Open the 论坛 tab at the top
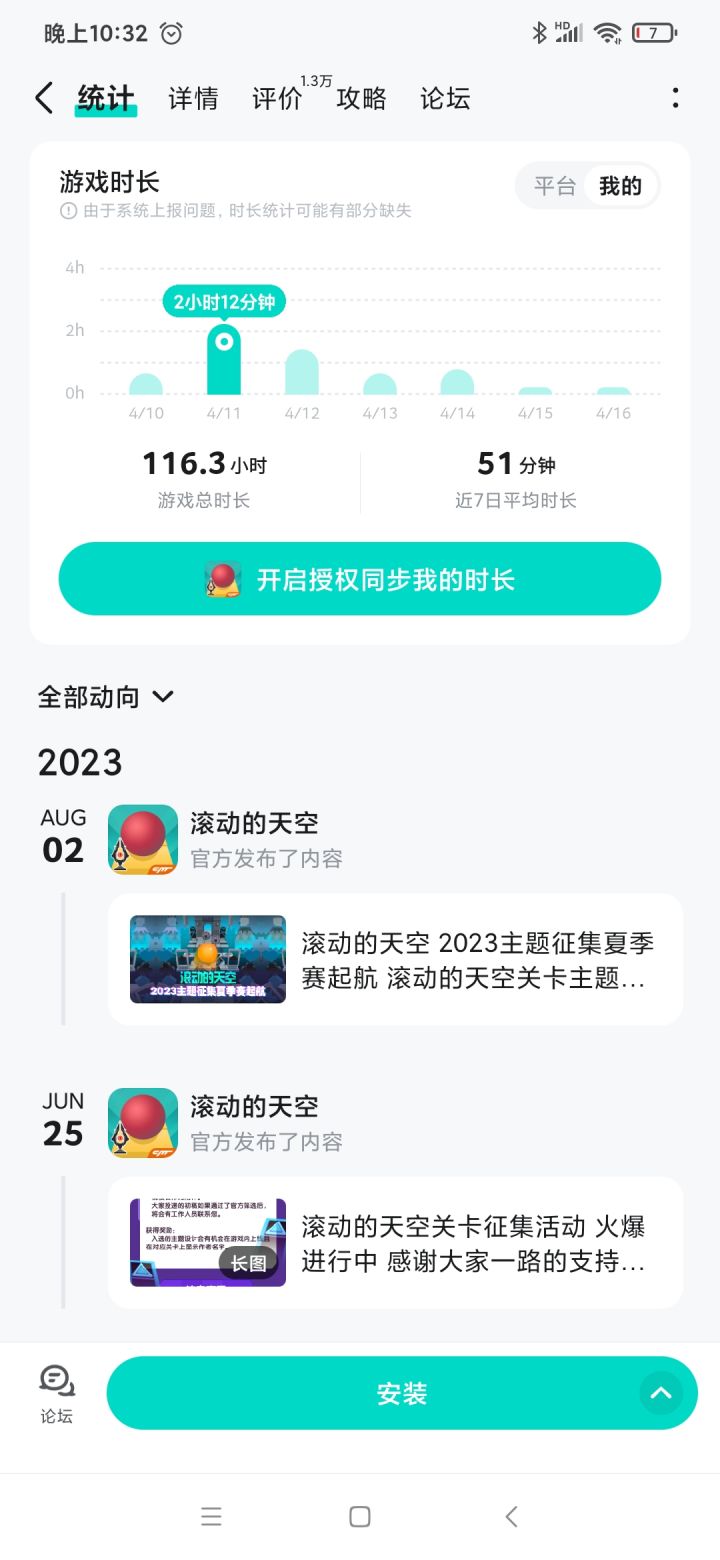The width and height of the screenshot is (720, 1560). pyautogui.click(x=445, y=98)
